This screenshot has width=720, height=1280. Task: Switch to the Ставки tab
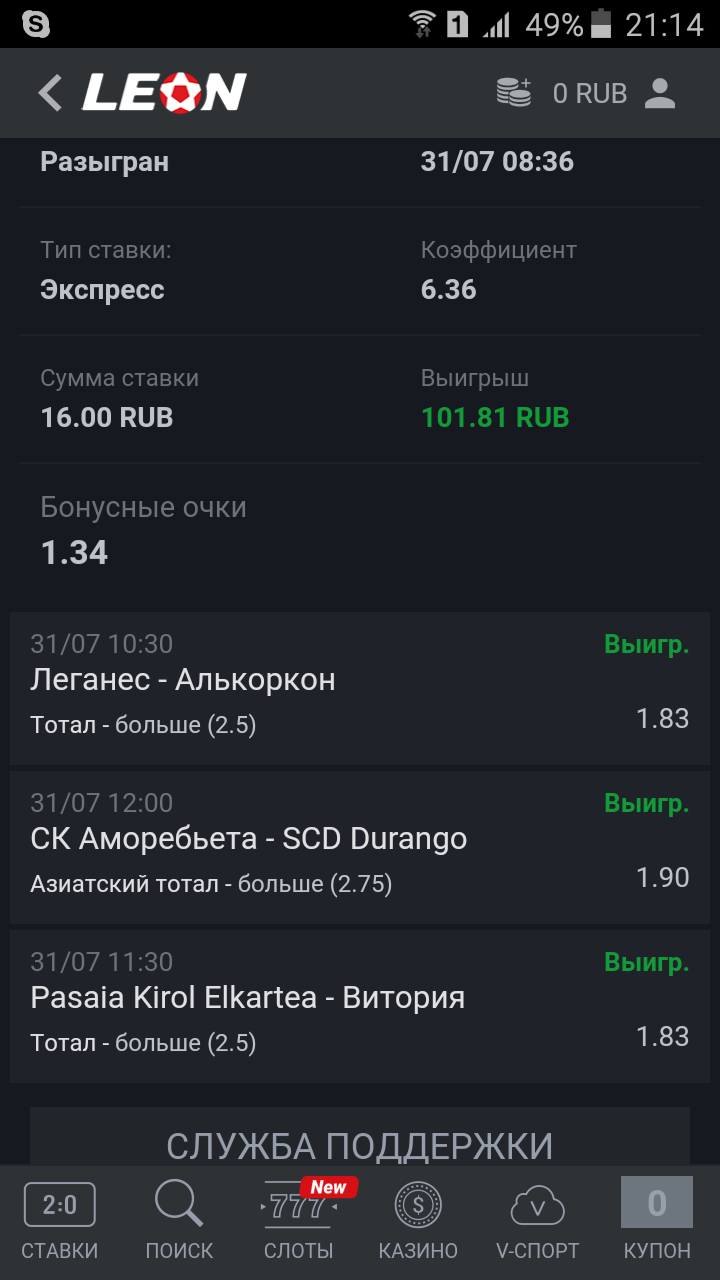60,1222
